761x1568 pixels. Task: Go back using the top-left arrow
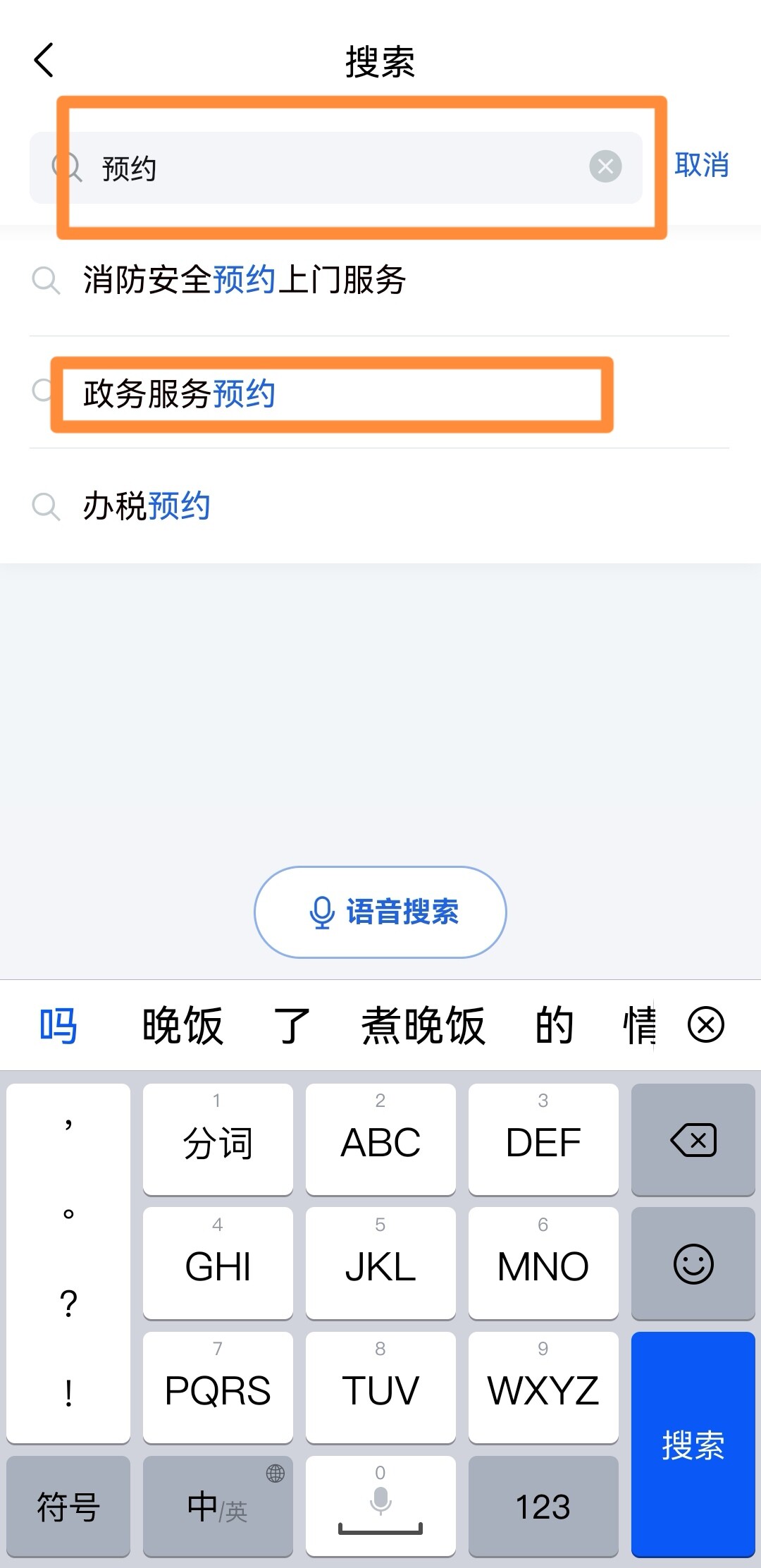point(44,60)
